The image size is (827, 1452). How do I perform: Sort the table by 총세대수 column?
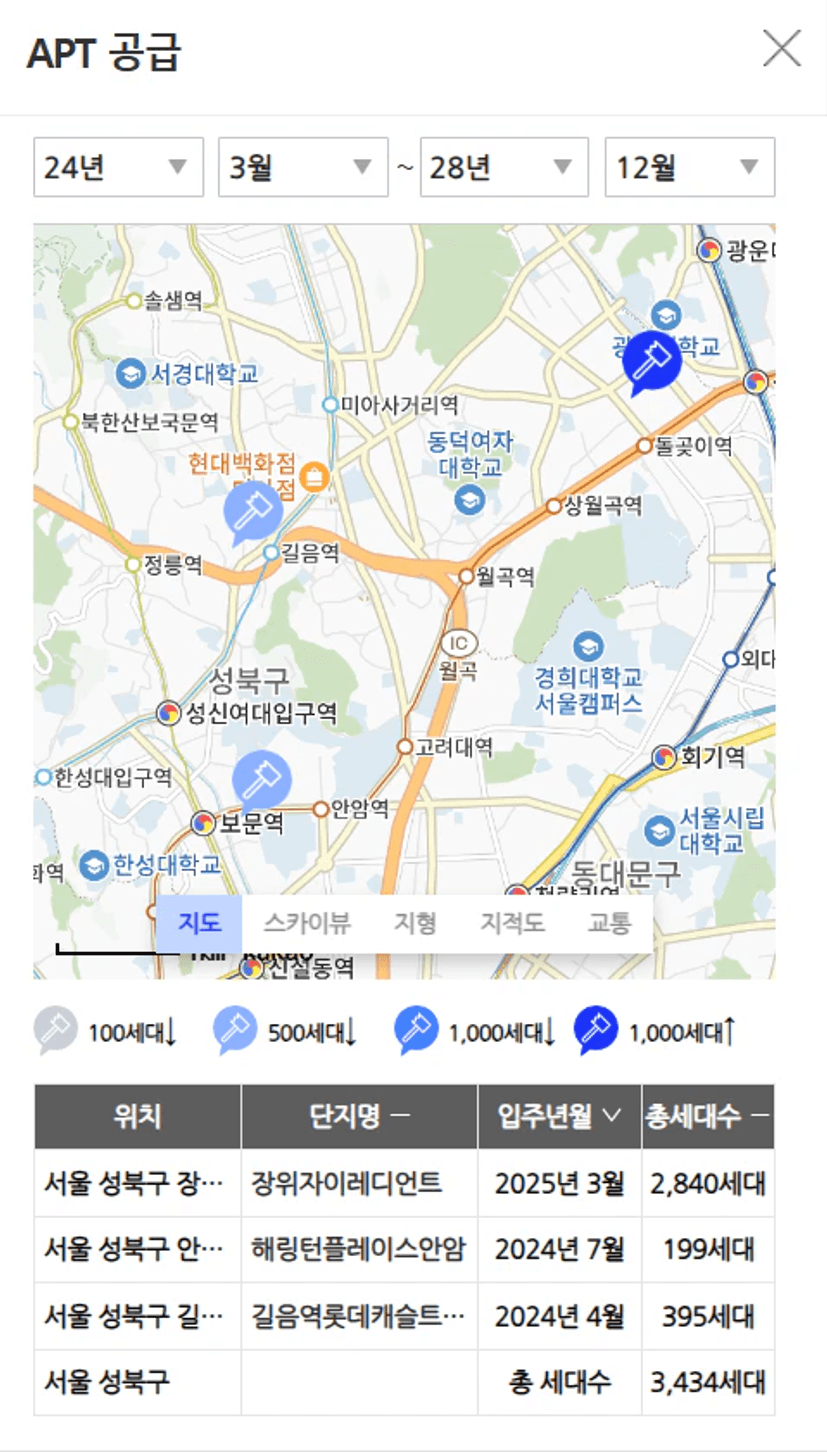coord(708,1117)
